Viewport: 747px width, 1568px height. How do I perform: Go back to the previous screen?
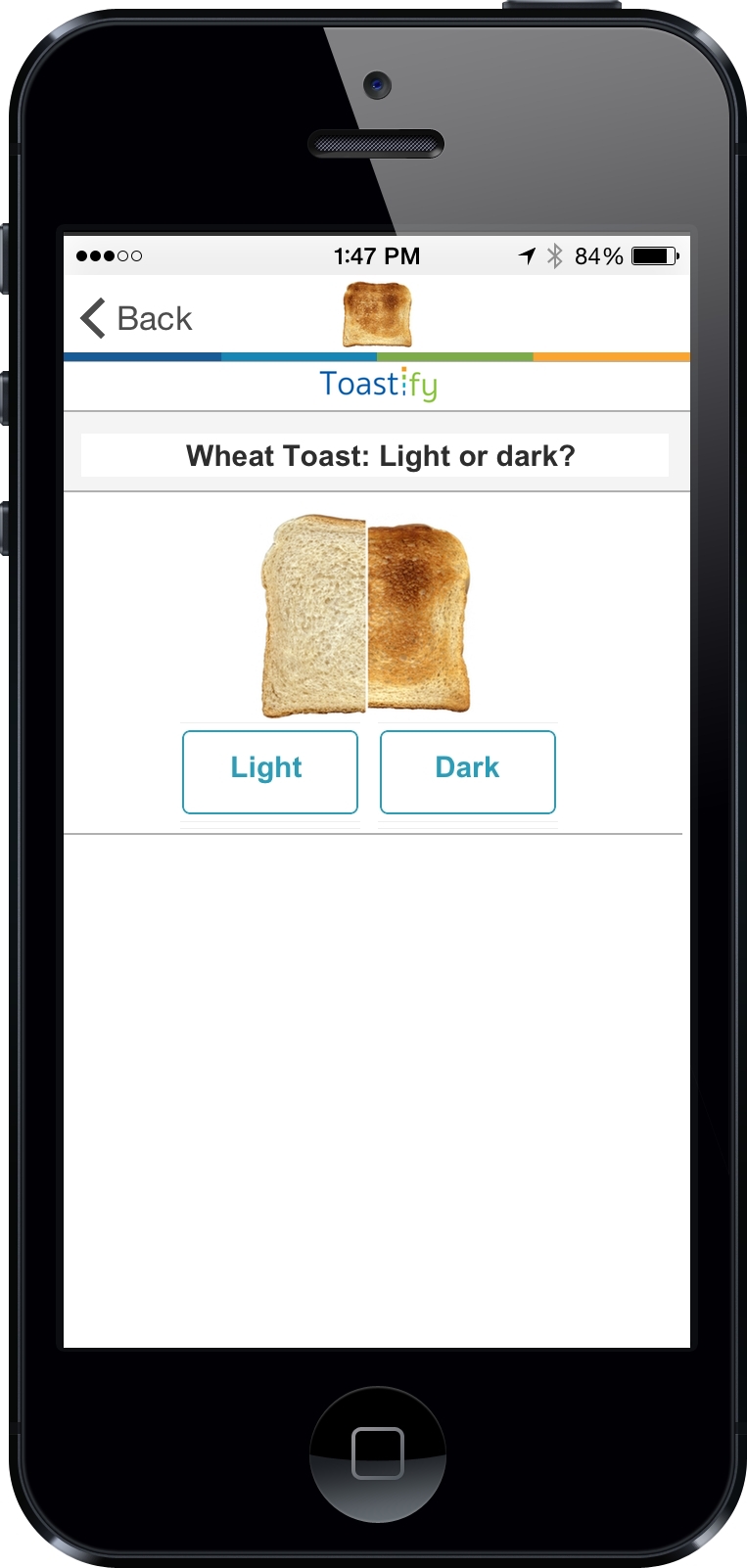(x=136, y=319)
